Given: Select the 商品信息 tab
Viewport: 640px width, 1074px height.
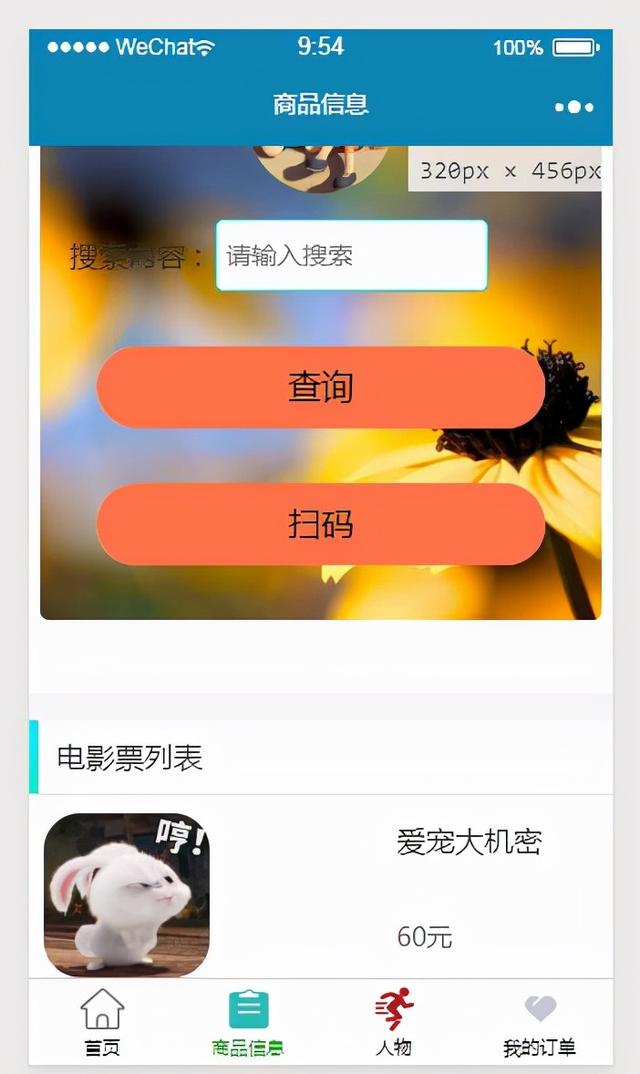Looking at the screenshot, I should point(248,1022).
